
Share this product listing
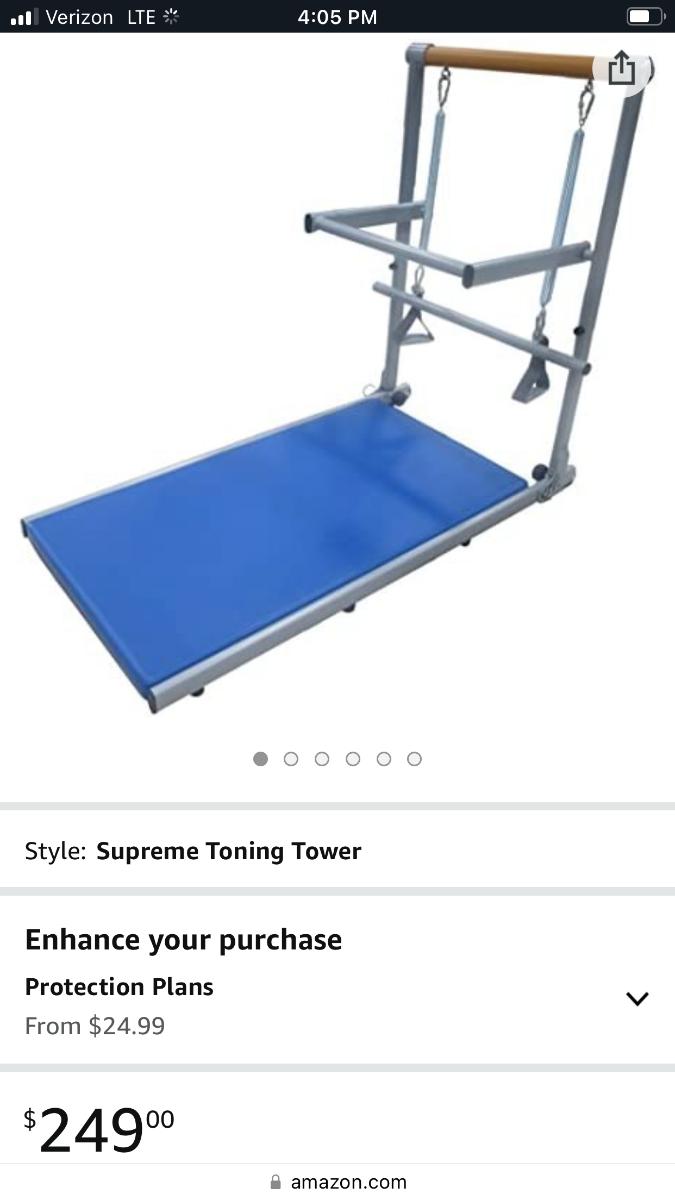(x=621, y=68)
